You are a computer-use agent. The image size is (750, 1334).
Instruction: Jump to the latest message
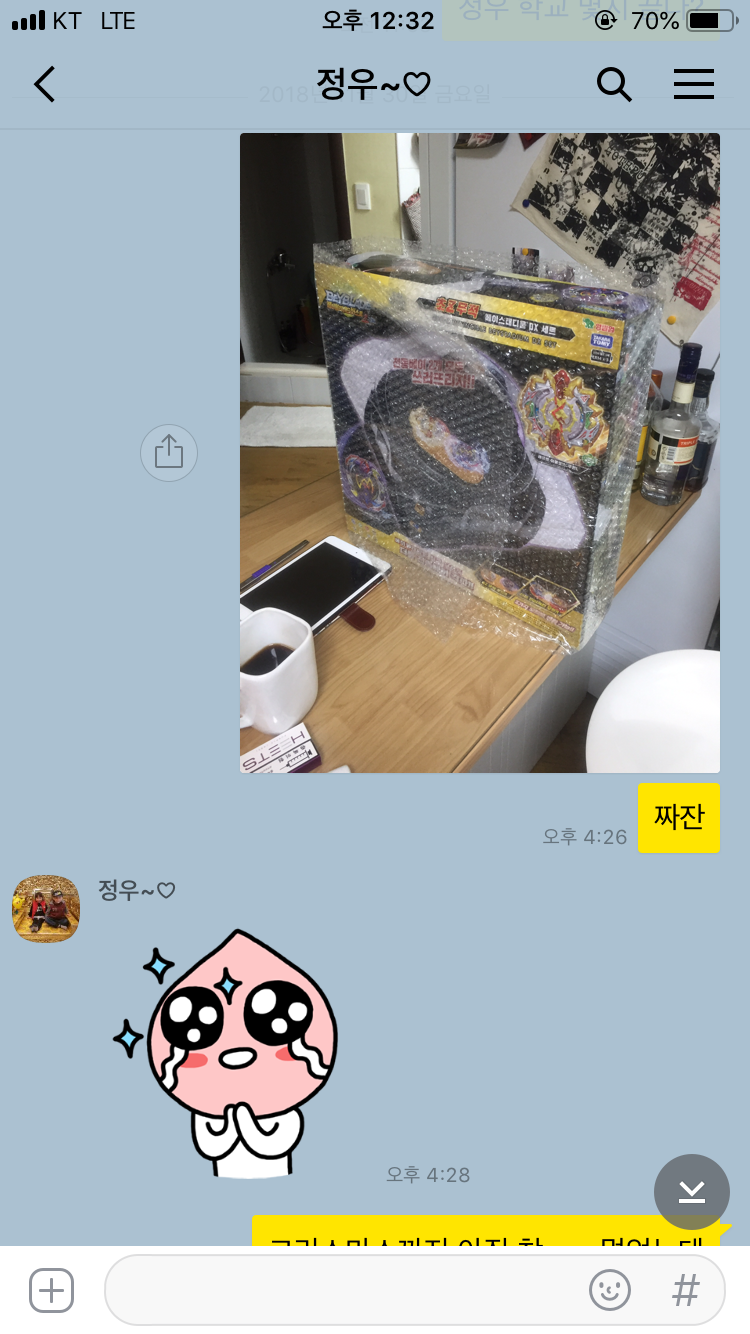point(691,1192)
